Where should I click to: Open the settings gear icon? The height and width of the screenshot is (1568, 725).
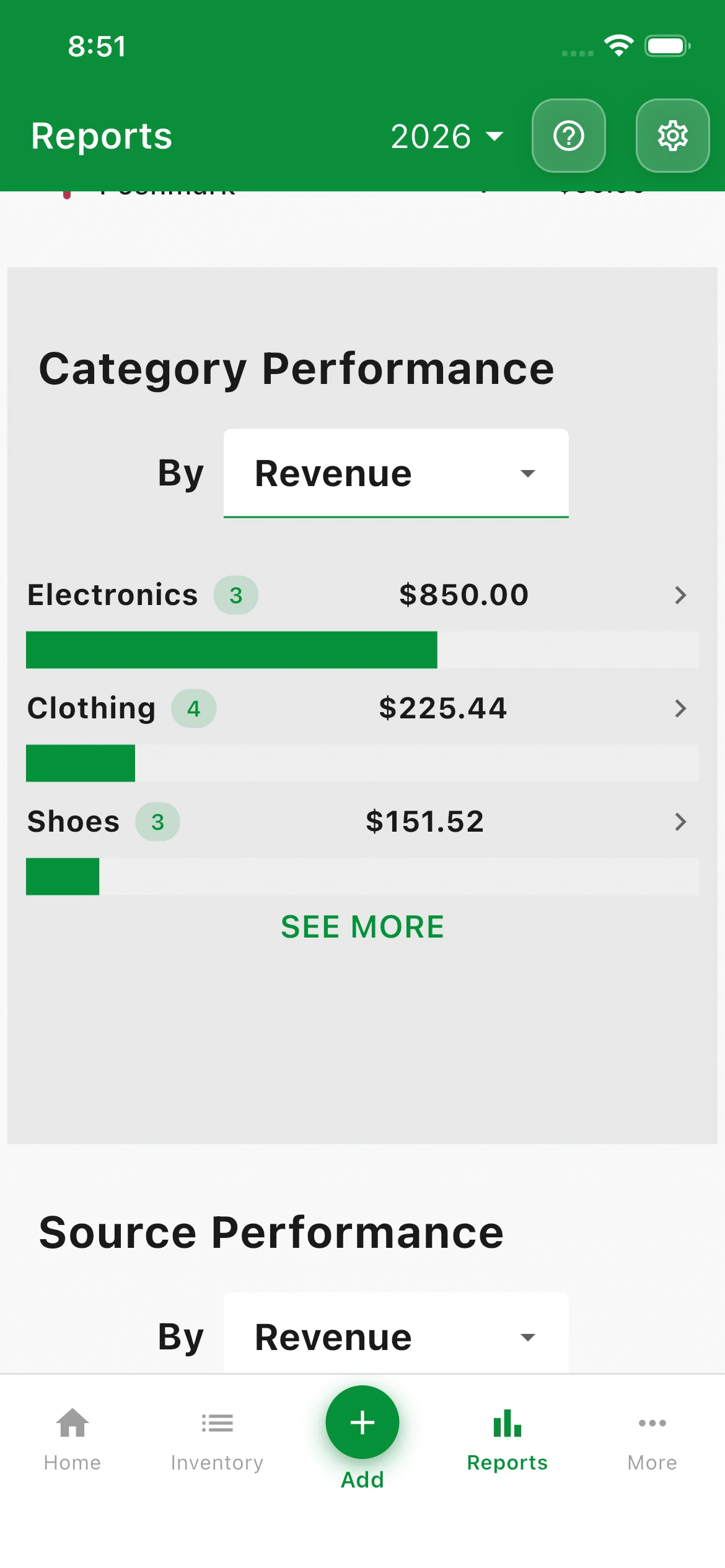(x=673, y=136)
